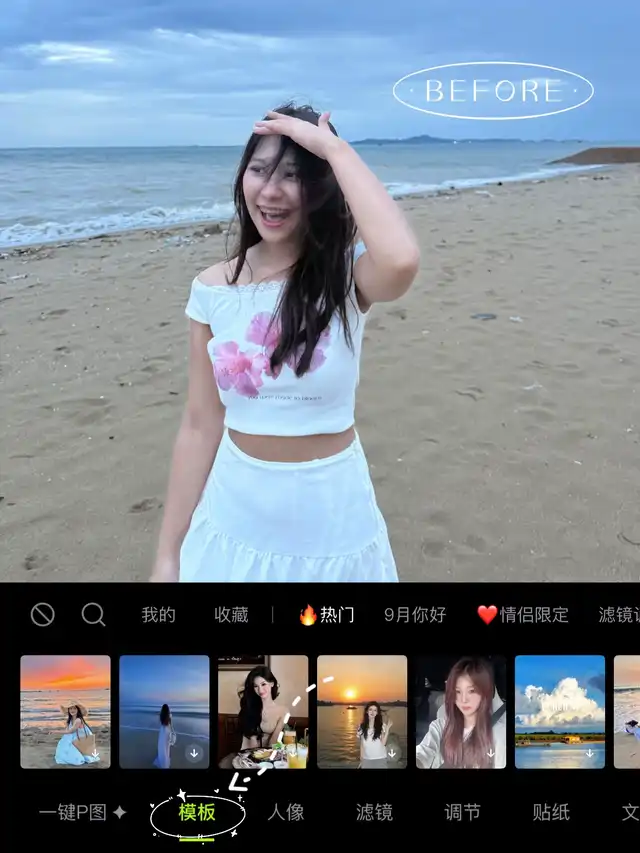Open the 贴纸 sticker tool
The width and height of the screenshot is (640, 853).
(x=551, y=812)
